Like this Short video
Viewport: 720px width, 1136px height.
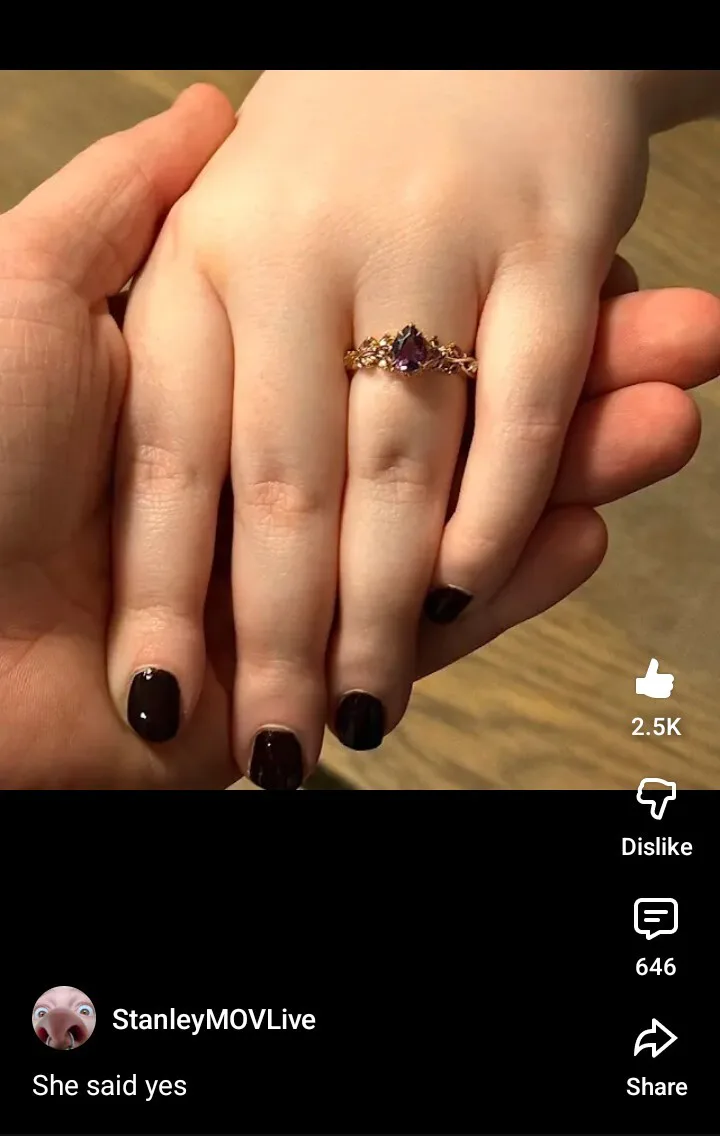655,679
